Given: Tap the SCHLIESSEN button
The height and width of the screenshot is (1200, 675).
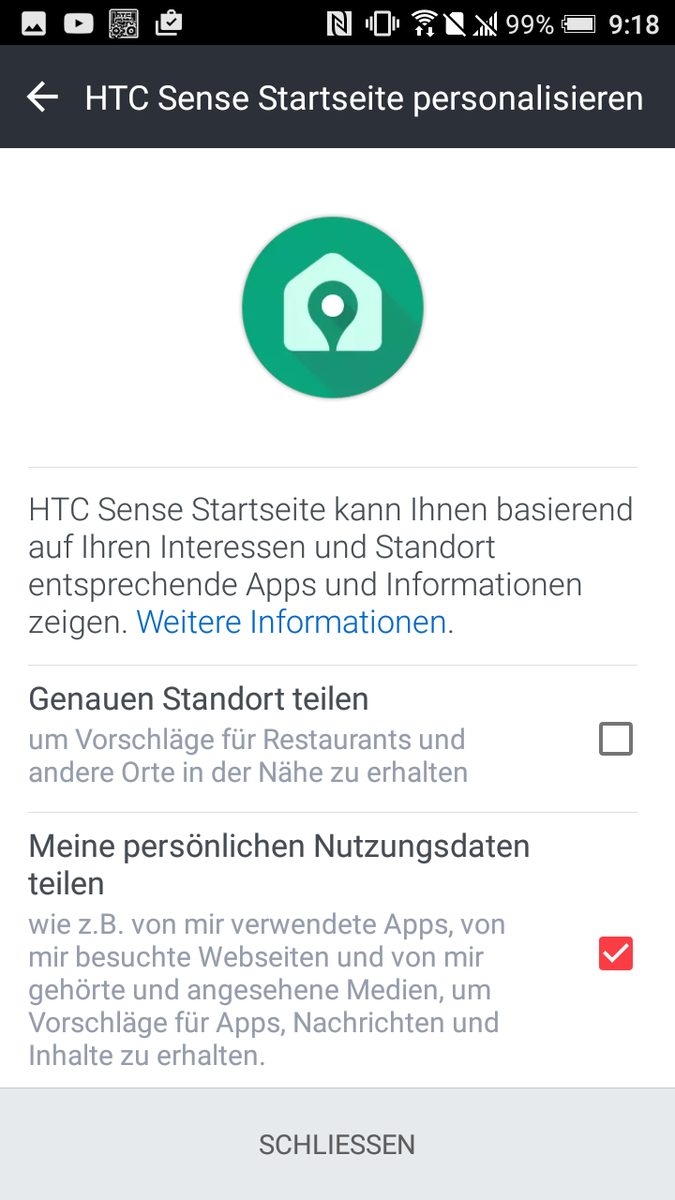Looking at the screenshot, I should pos(337,1144).
